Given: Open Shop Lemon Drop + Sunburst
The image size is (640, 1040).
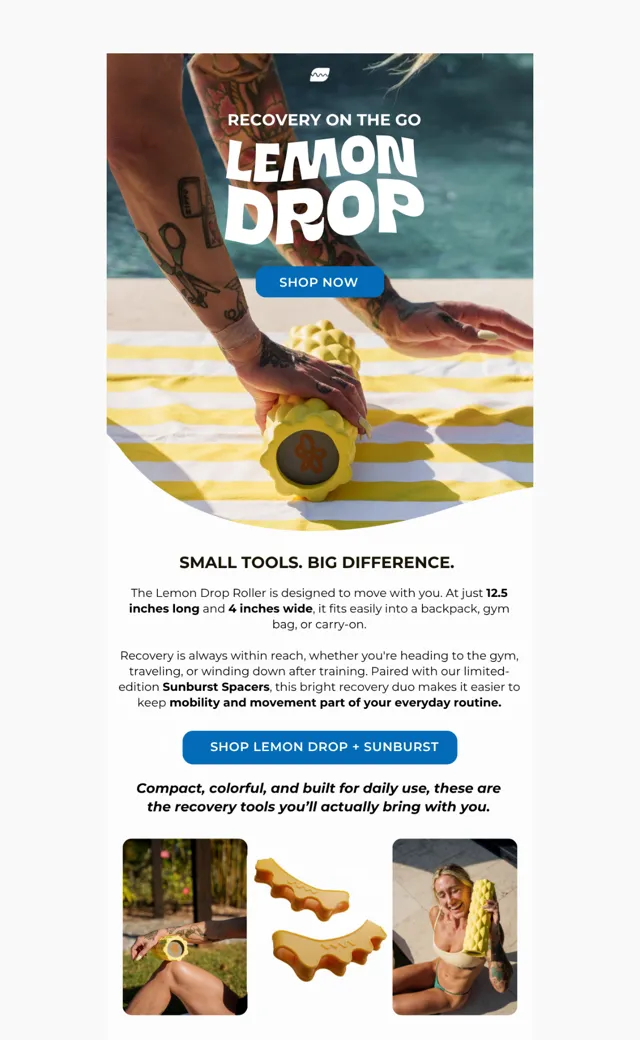Looking at the screenshot, I should [x=320, y=747].
